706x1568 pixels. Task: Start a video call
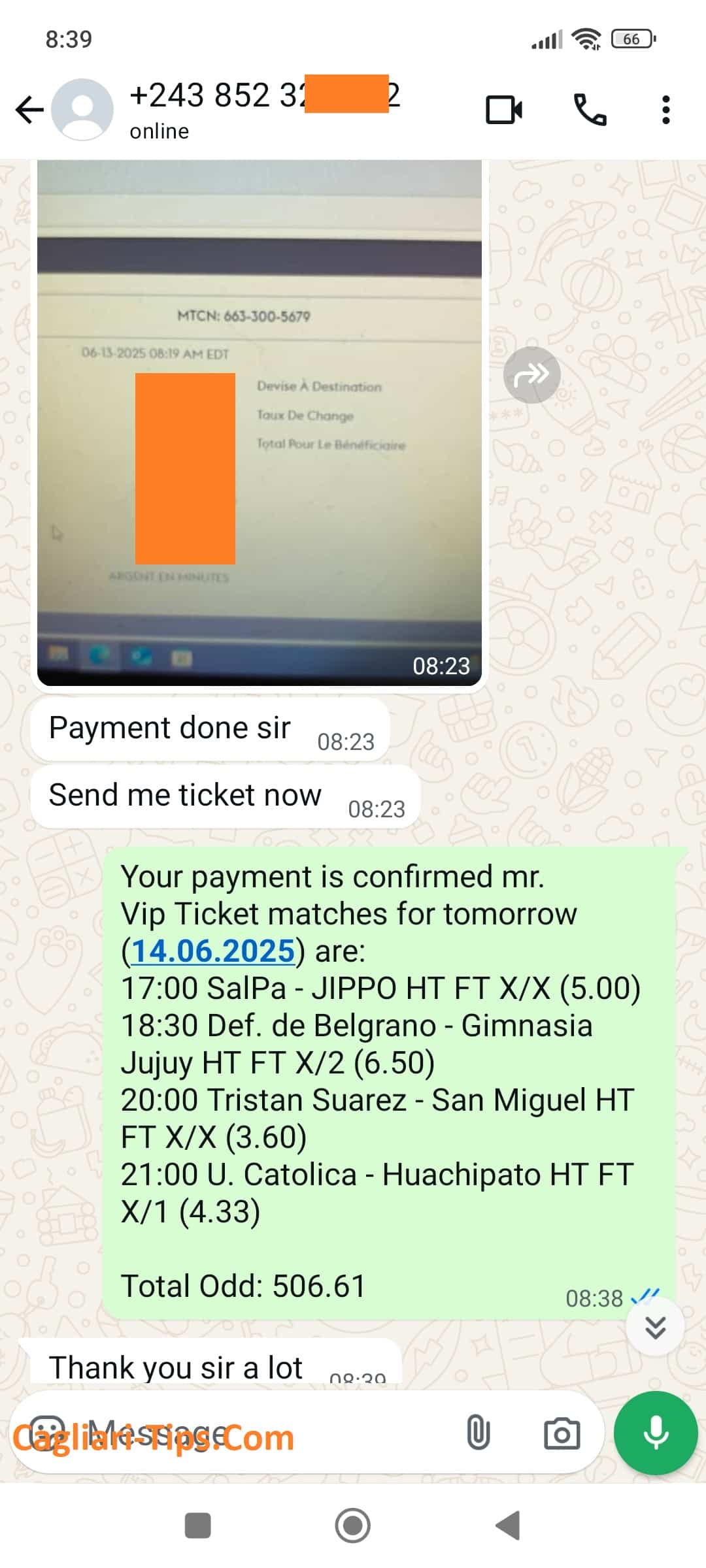point(504,110)
